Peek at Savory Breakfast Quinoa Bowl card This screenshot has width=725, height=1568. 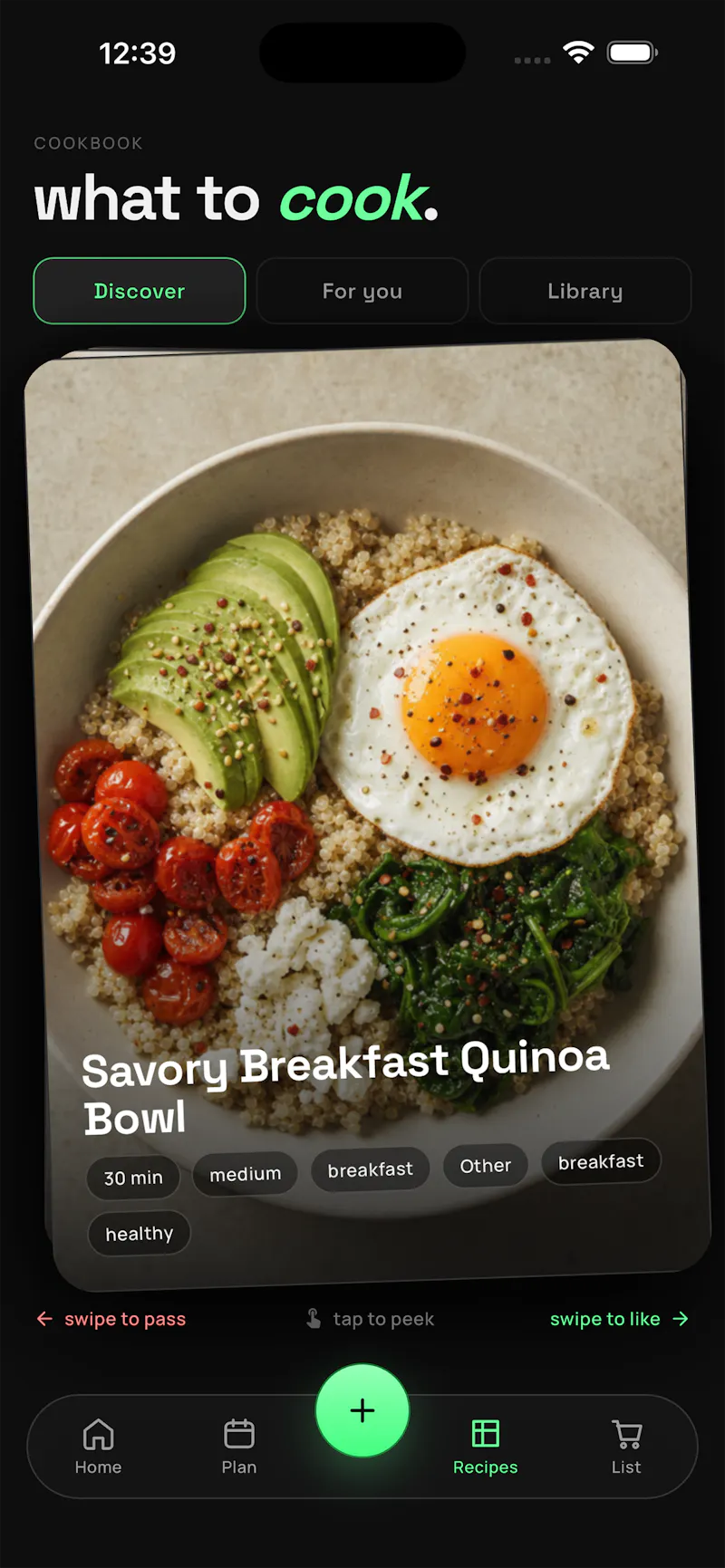point(367,815)
